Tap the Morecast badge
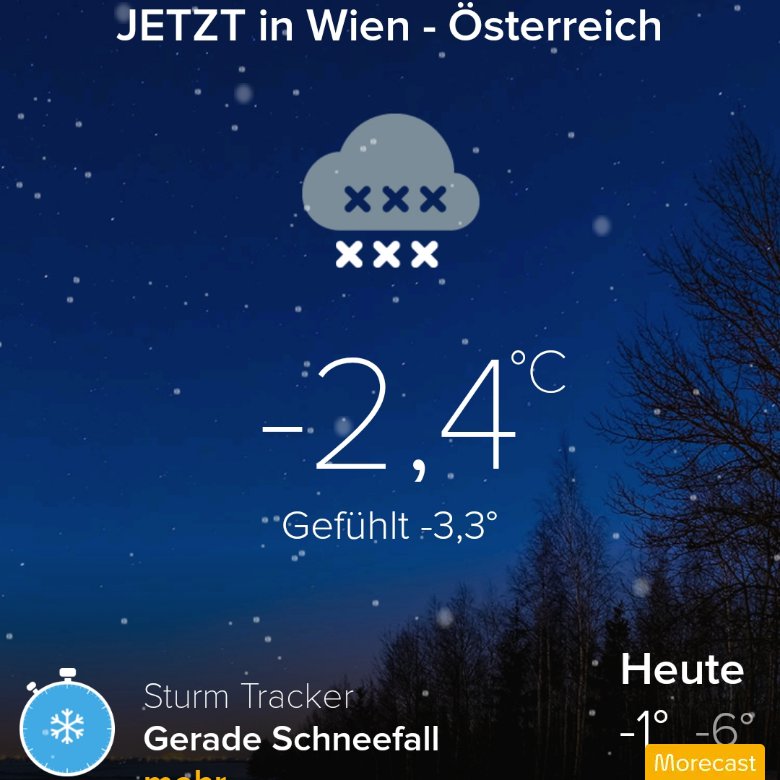780x780 pixels. [704, 762]
